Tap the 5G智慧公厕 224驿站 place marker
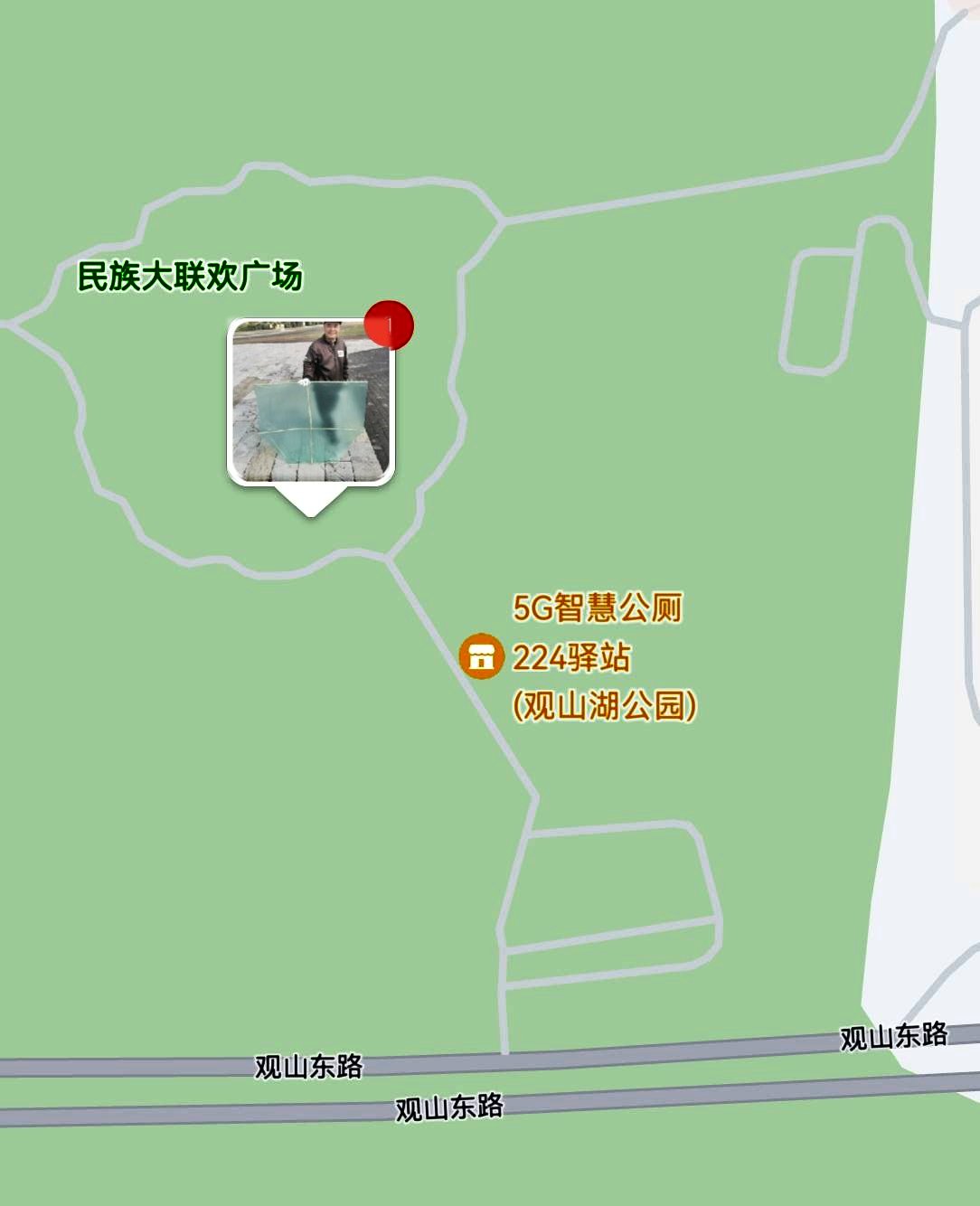The width and height of the screenshot is (980, 1206). [481, 655]
